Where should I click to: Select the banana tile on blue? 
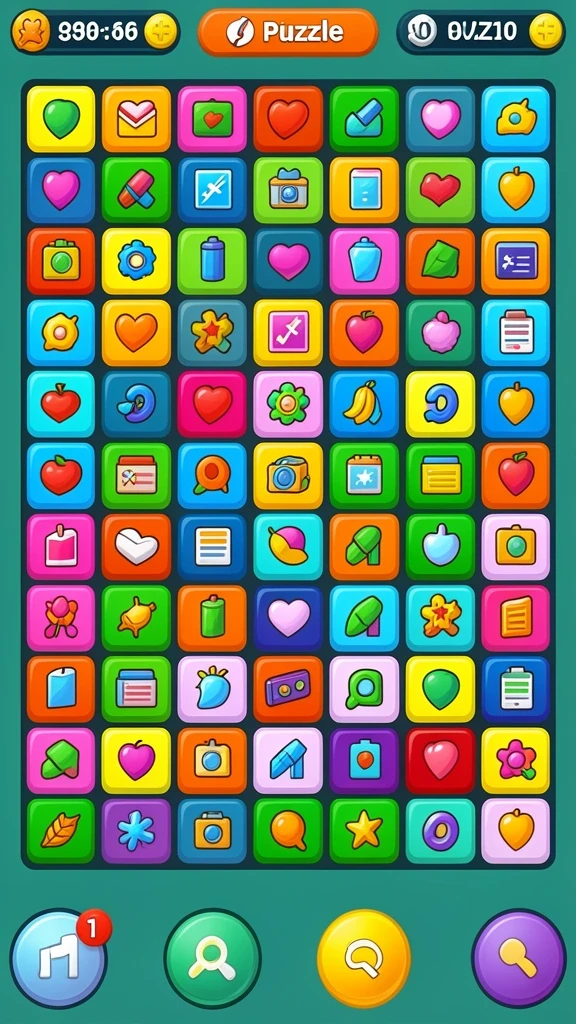[x=364, y=404]
